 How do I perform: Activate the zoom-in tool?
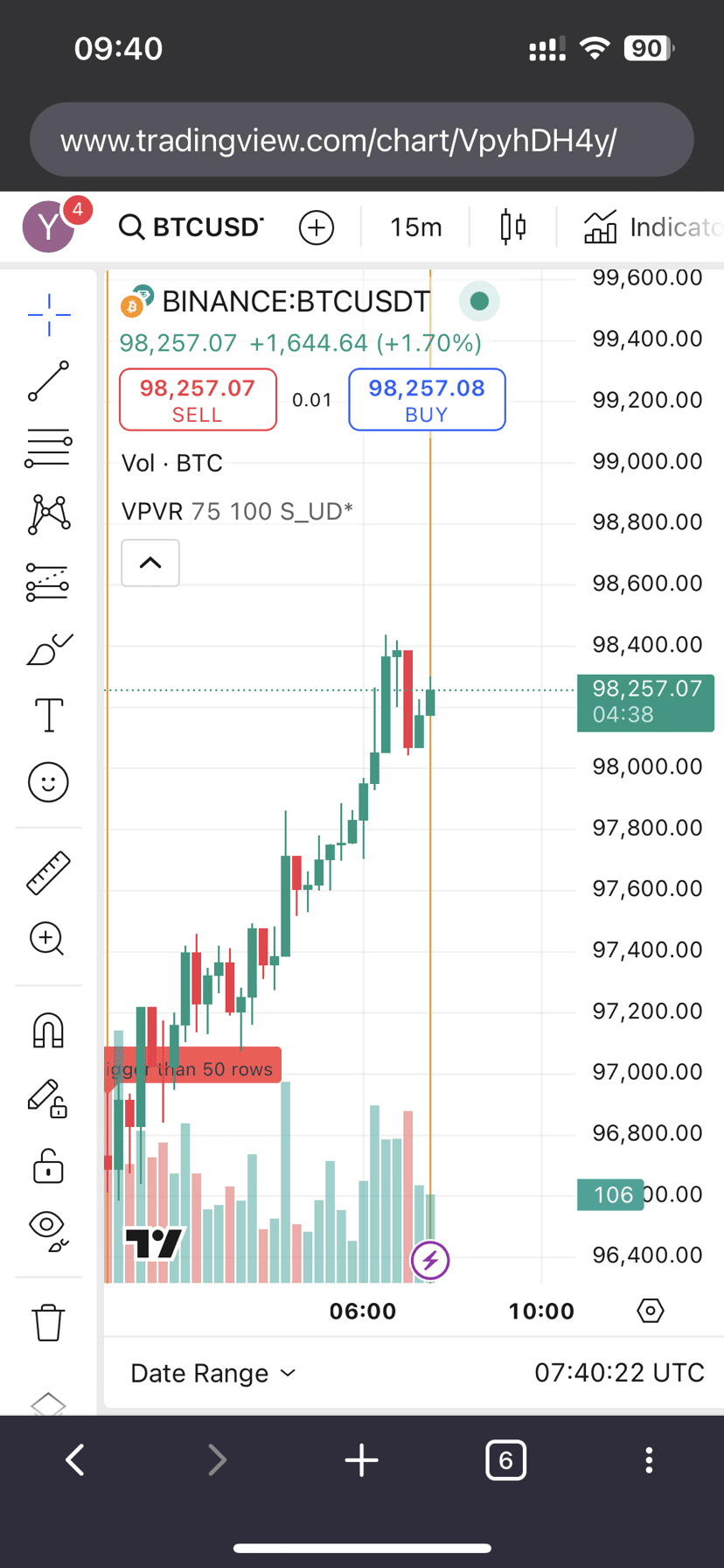click(x=48, y=939)
